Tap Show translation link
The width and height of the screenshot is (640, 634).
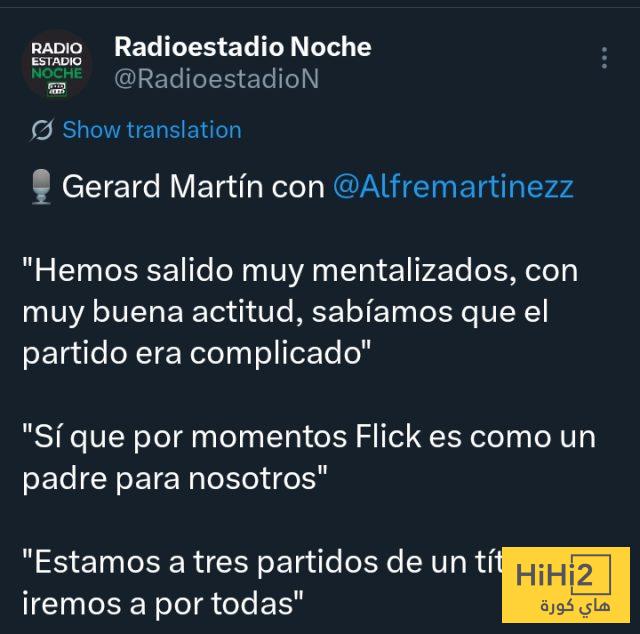151,130
